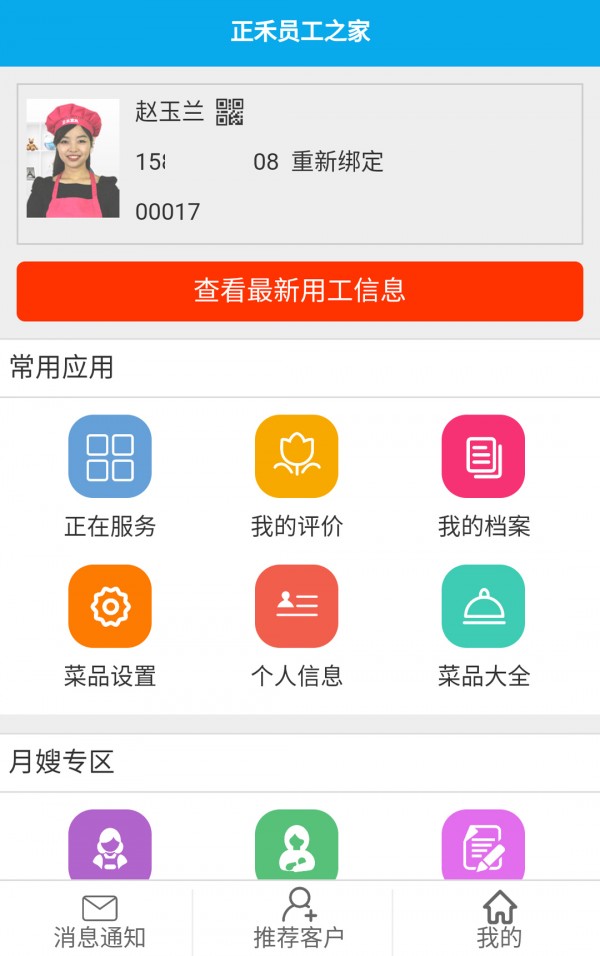View 查看最新用工信息
The image size is (600, 956).
(x=300, y=291)
